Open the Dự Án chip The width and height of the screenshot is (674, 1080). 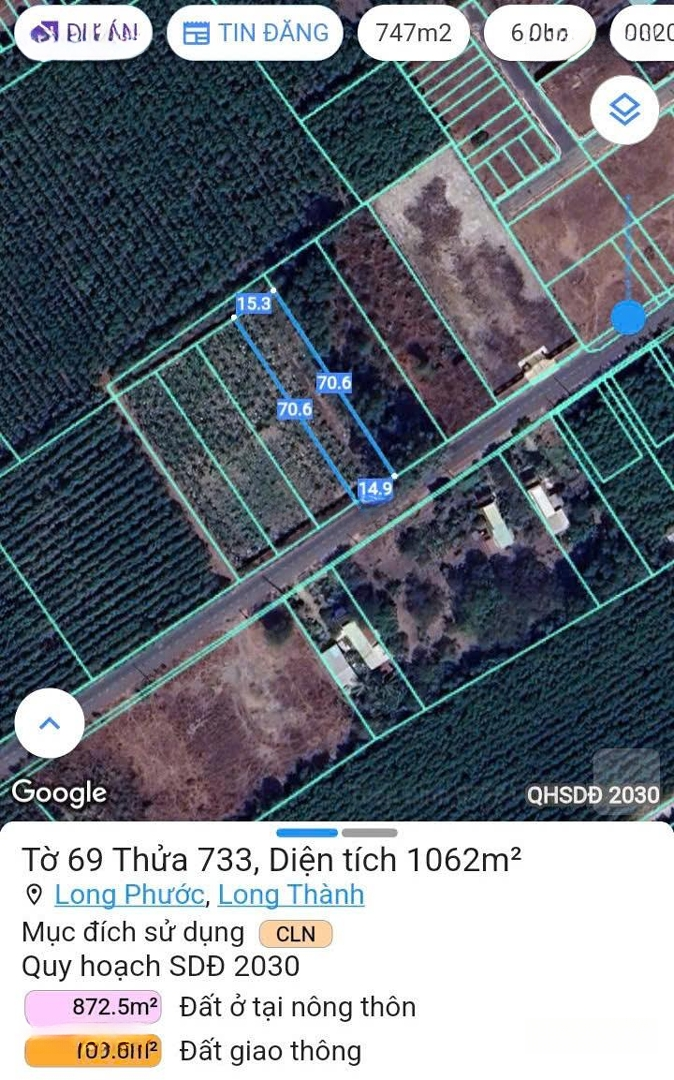pyautogui.click(x=83, y=32)
